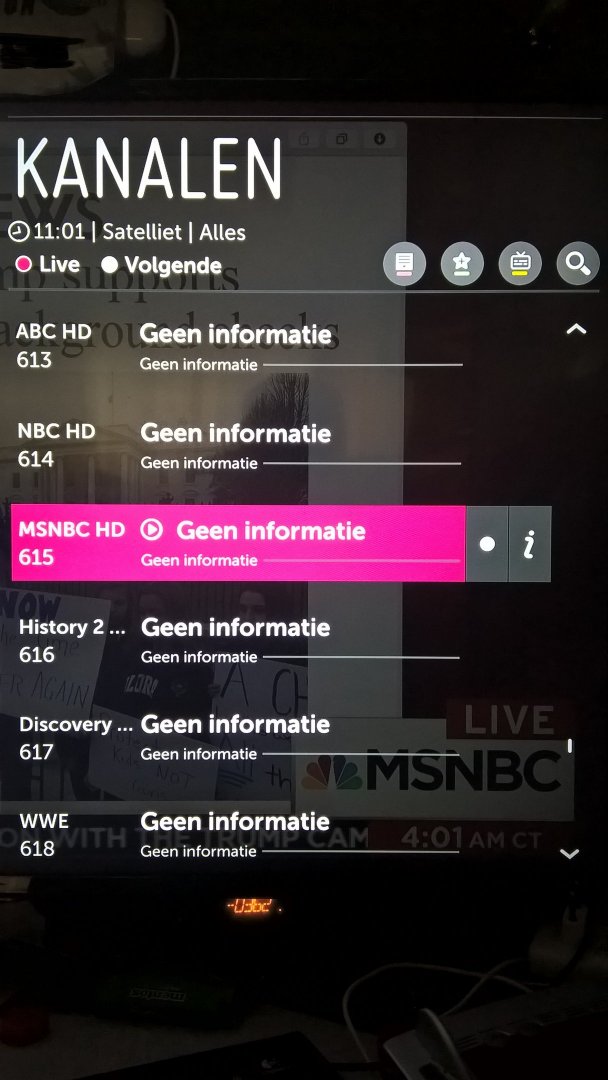Tap the up chevron in channel list
The image size is (608, 1080).
(x=576, y=329)
